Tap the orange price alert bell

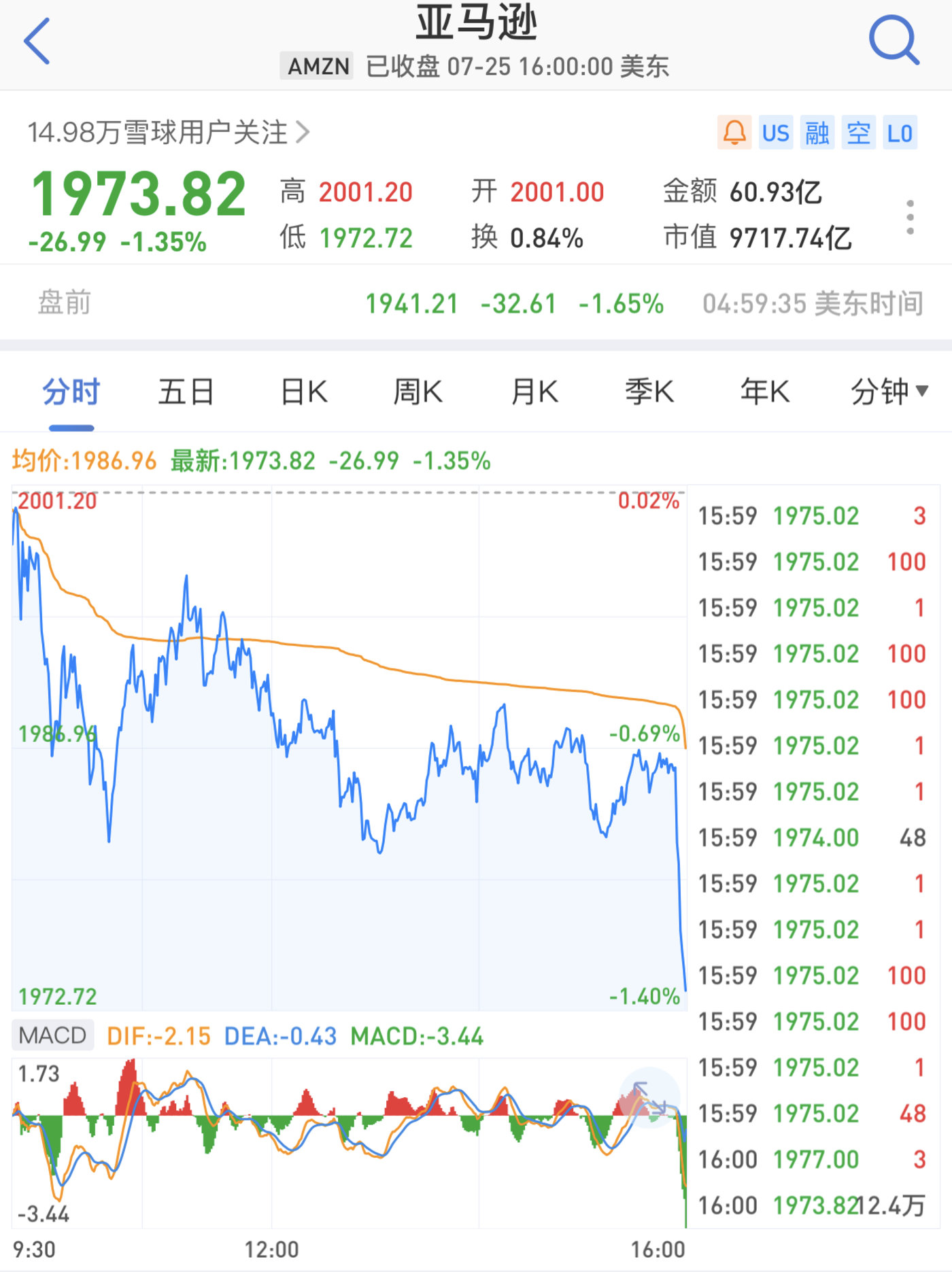point(734,133)
